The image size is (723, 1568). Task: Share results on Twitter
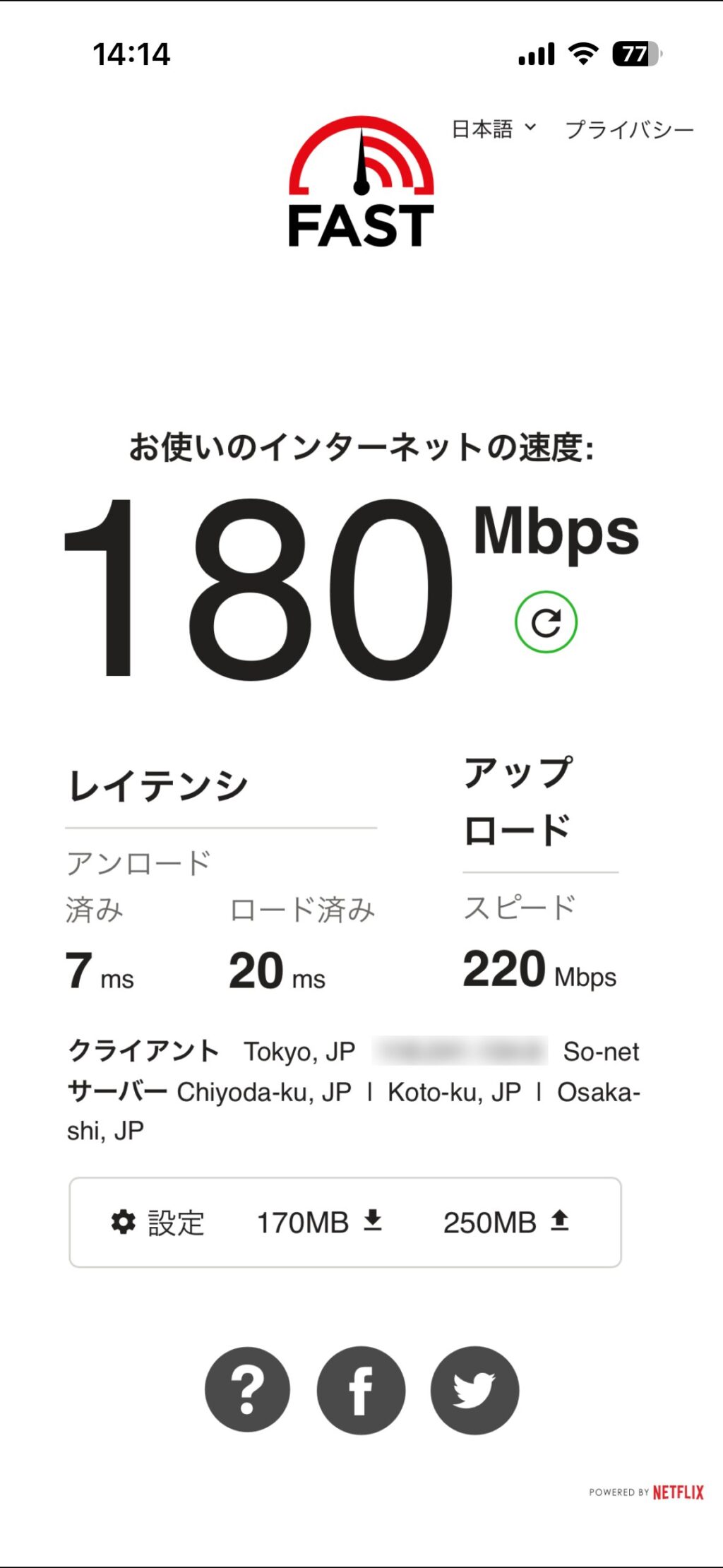coord(474,1389)
